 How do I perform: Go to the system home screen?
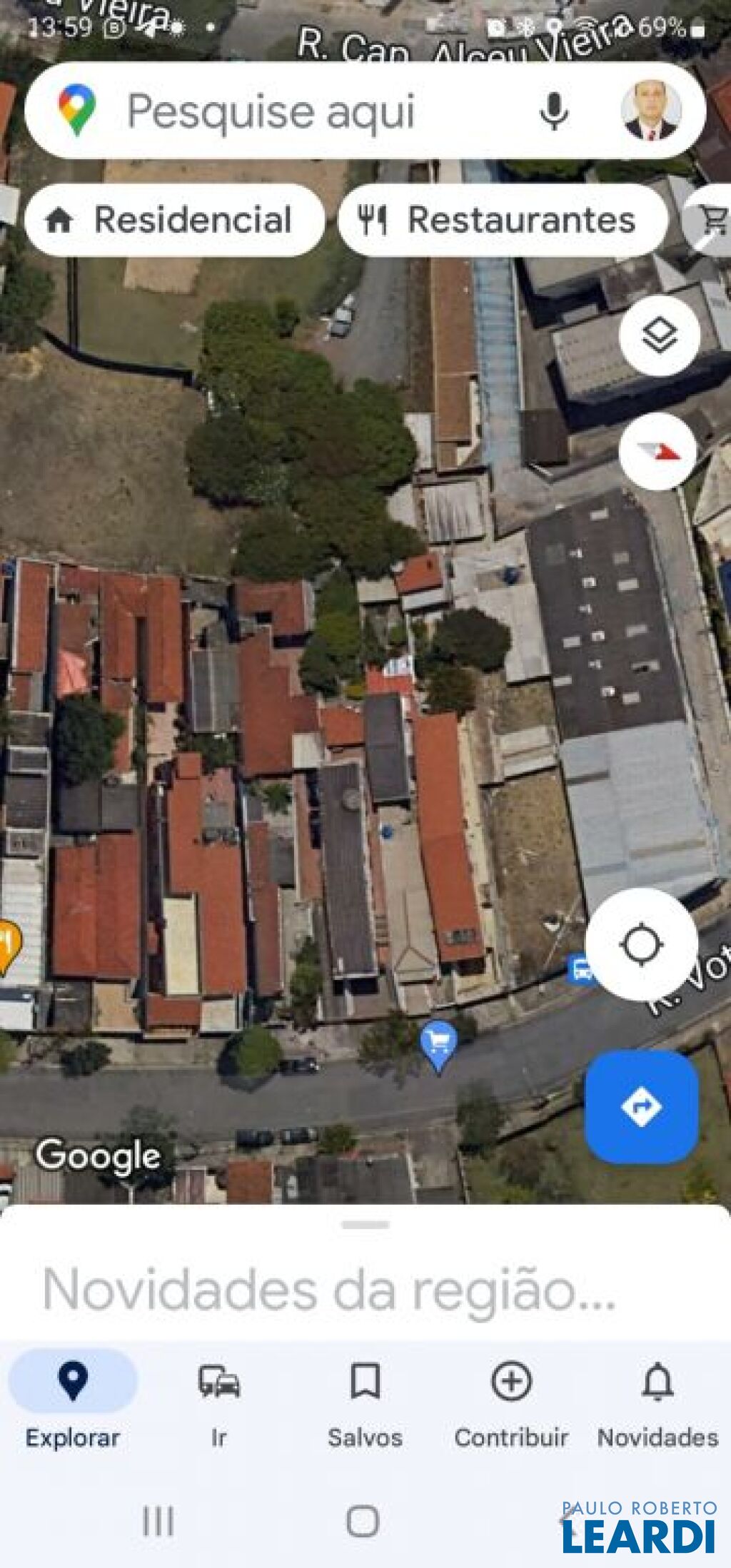tap(363, 1521)
